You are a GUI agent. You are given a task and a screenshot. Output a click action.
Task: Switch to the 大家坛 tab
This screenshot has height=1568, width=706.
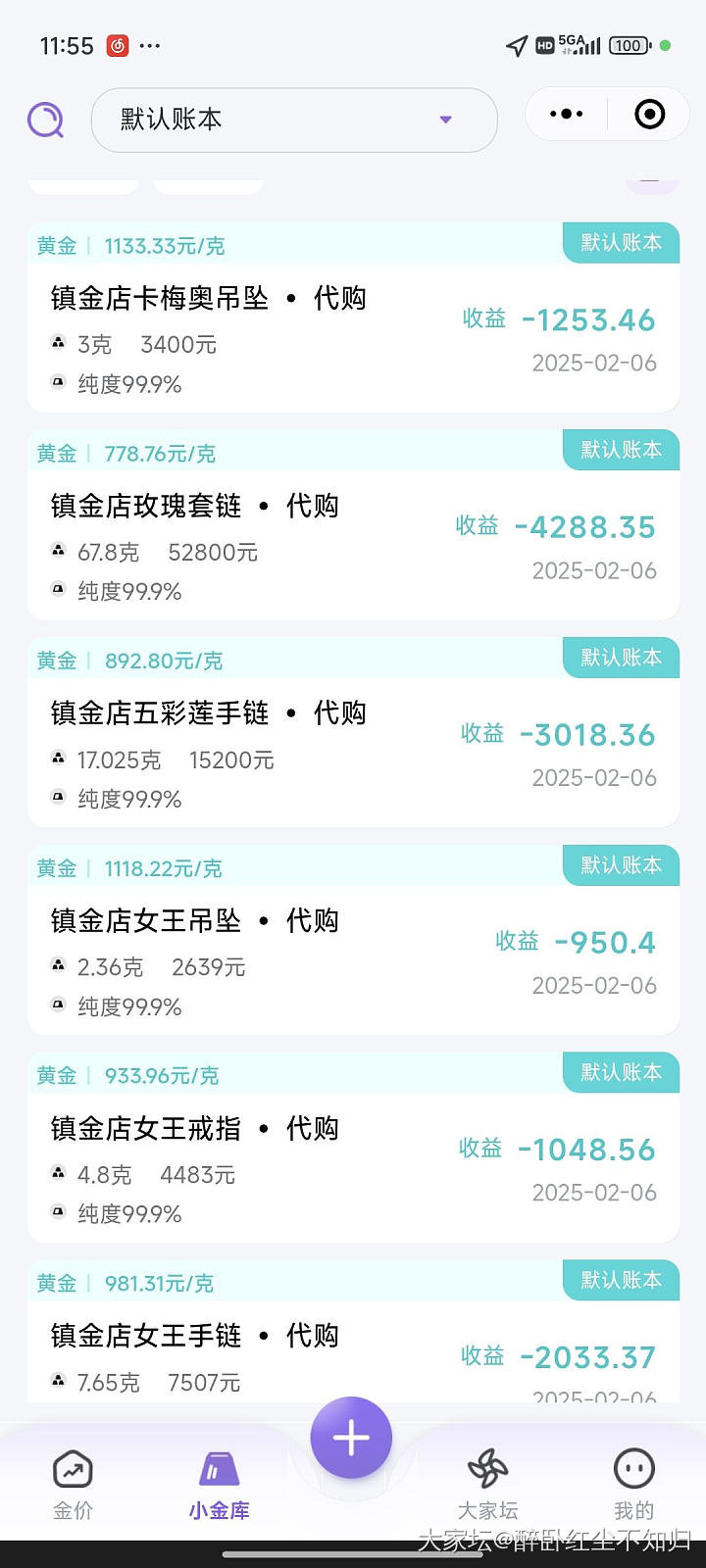tap(487, 1485)
